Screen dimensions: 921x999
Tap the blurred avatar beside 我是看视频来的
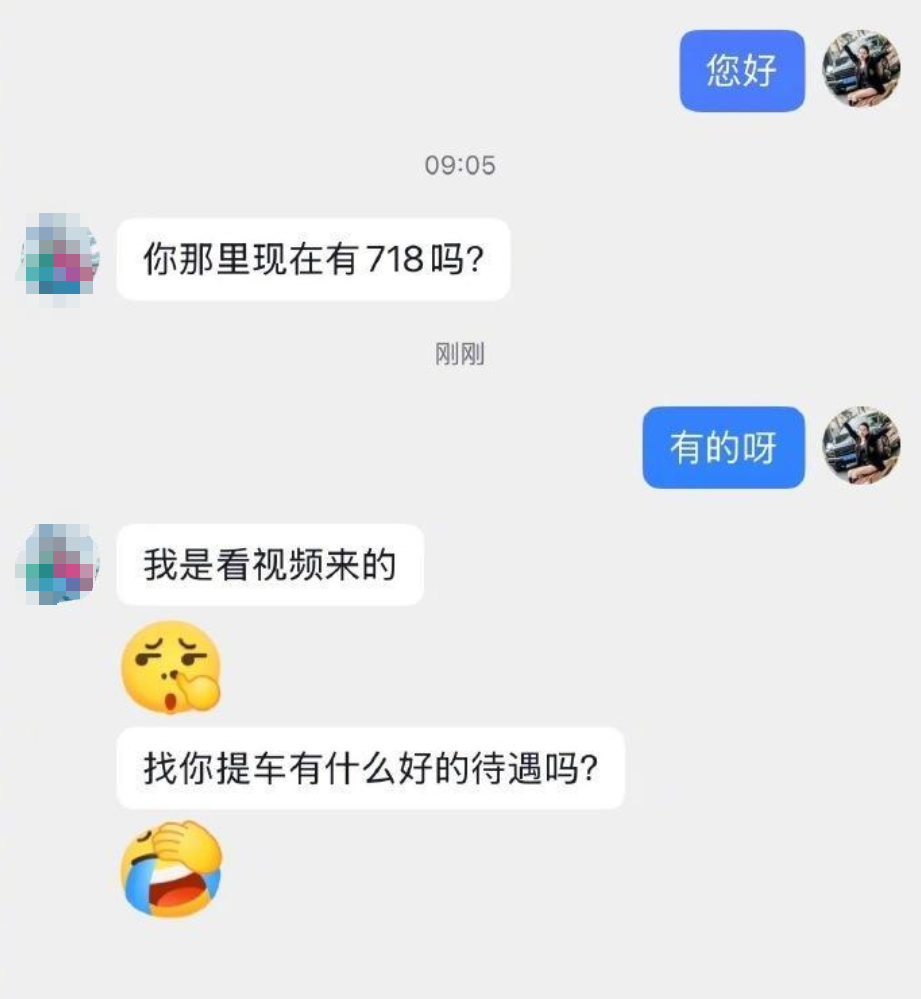(x=58, y=565)
